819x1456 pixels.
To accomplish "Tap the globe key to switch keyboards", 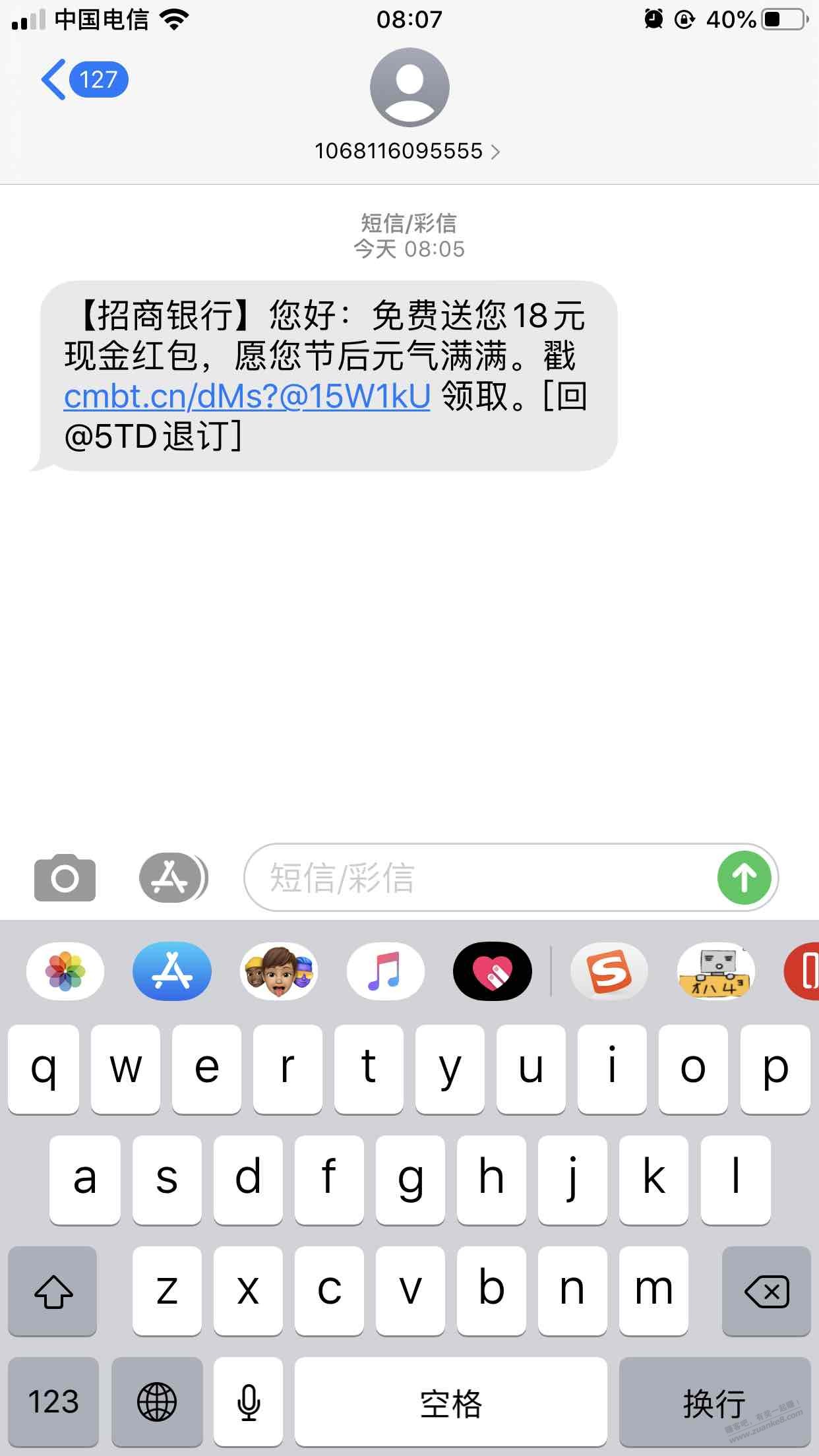I will (x=157, y=1401).
